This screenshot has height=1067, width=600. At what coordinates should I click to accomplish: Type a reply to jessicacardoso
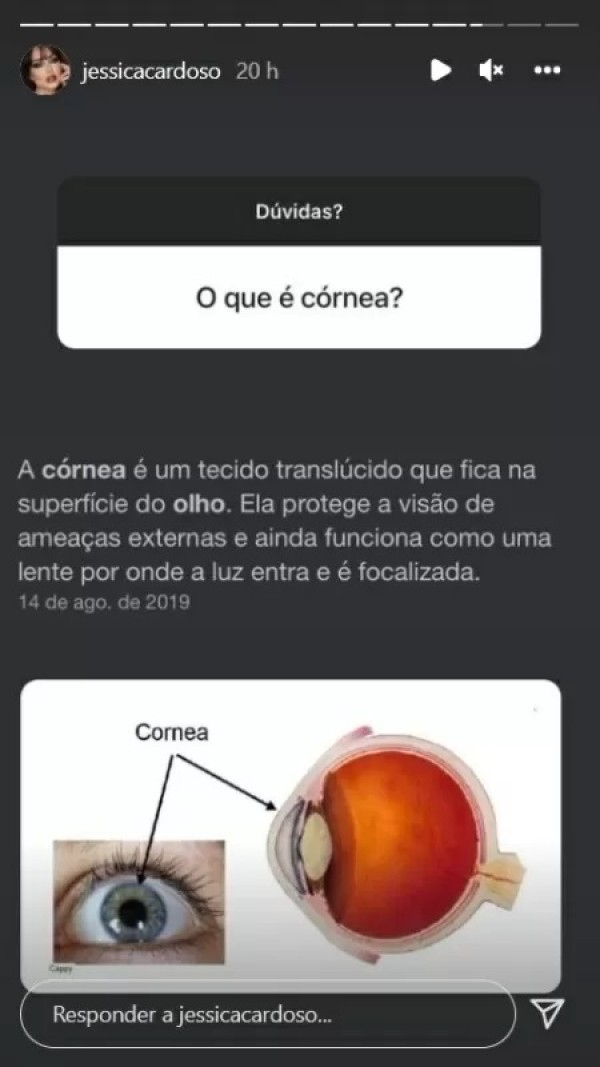(x=268, y=1014)
